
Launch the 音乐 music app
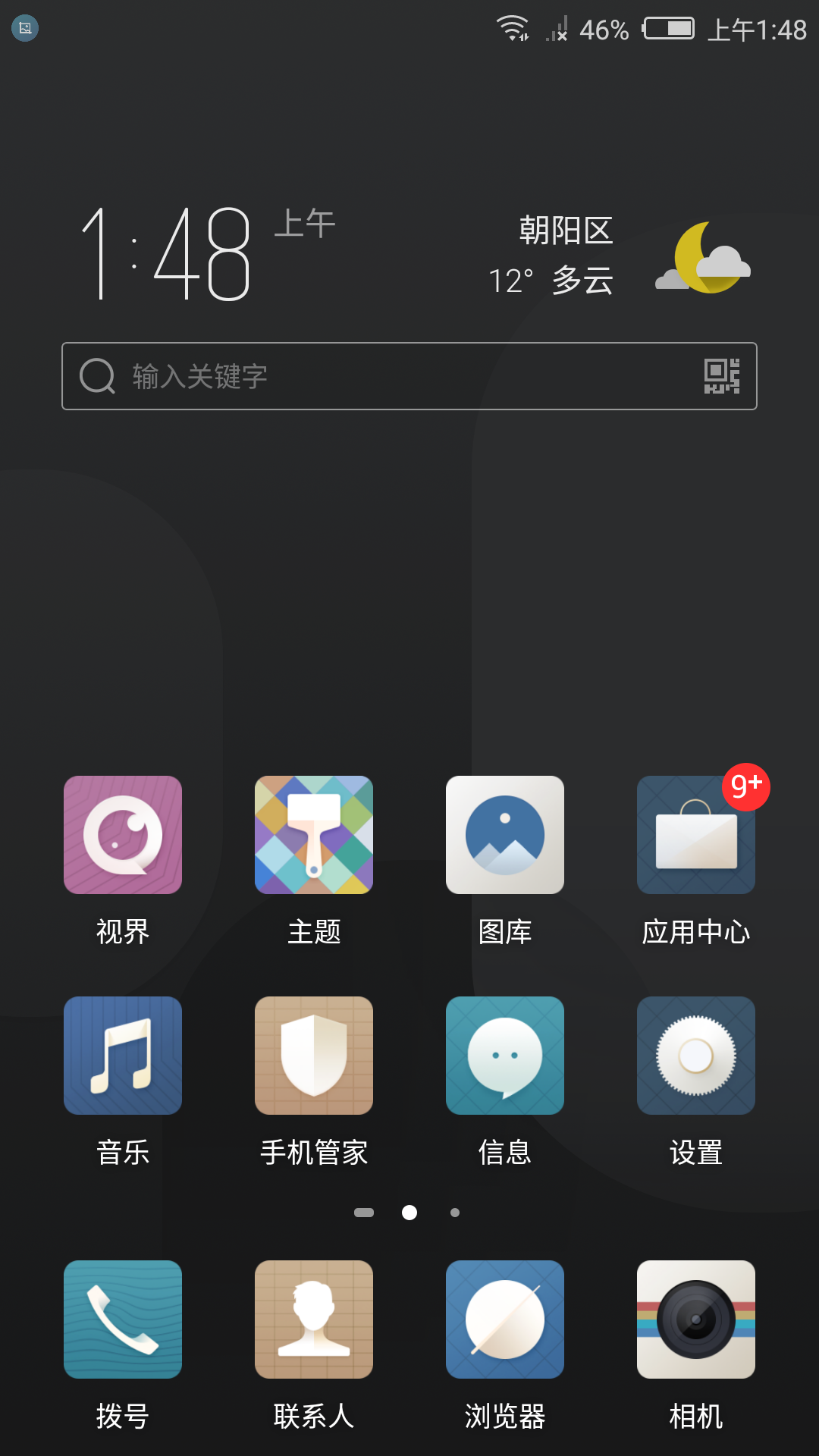(x=123, y=1056)
